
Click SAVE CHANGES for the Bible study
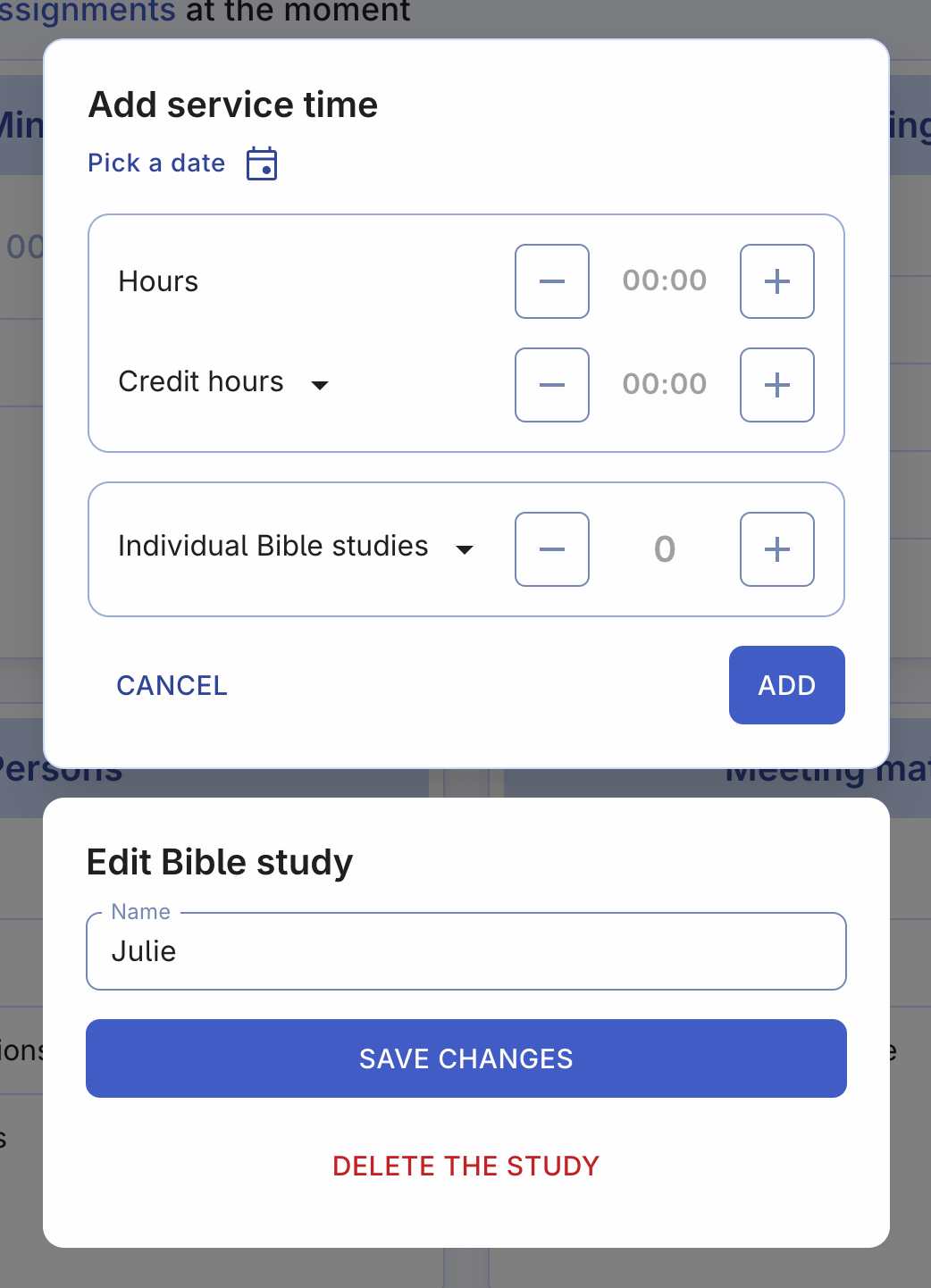click(x=465, y=1058)
